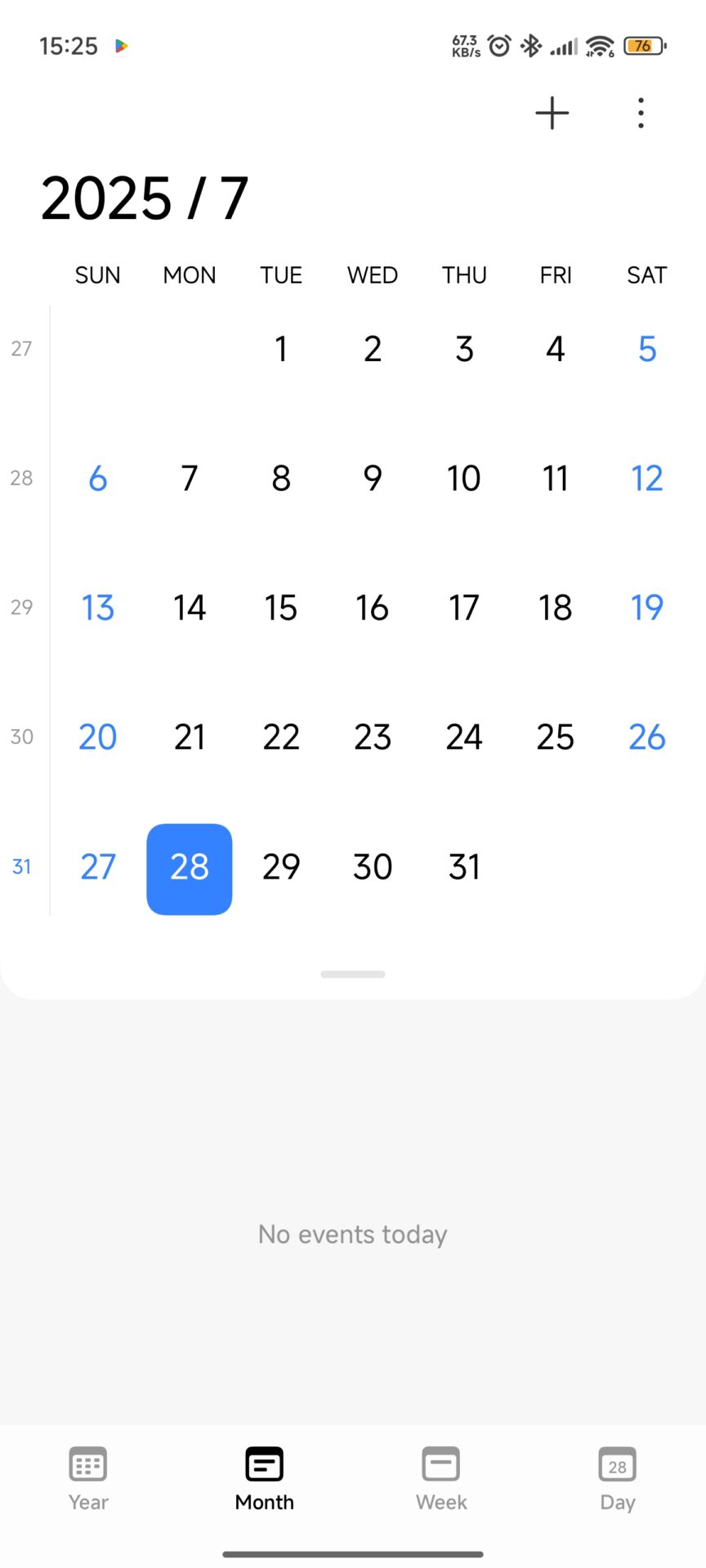The height and width of the screenshot is (1568, 706).
Task: Select the Month view tab
Action: (265, 1479)
